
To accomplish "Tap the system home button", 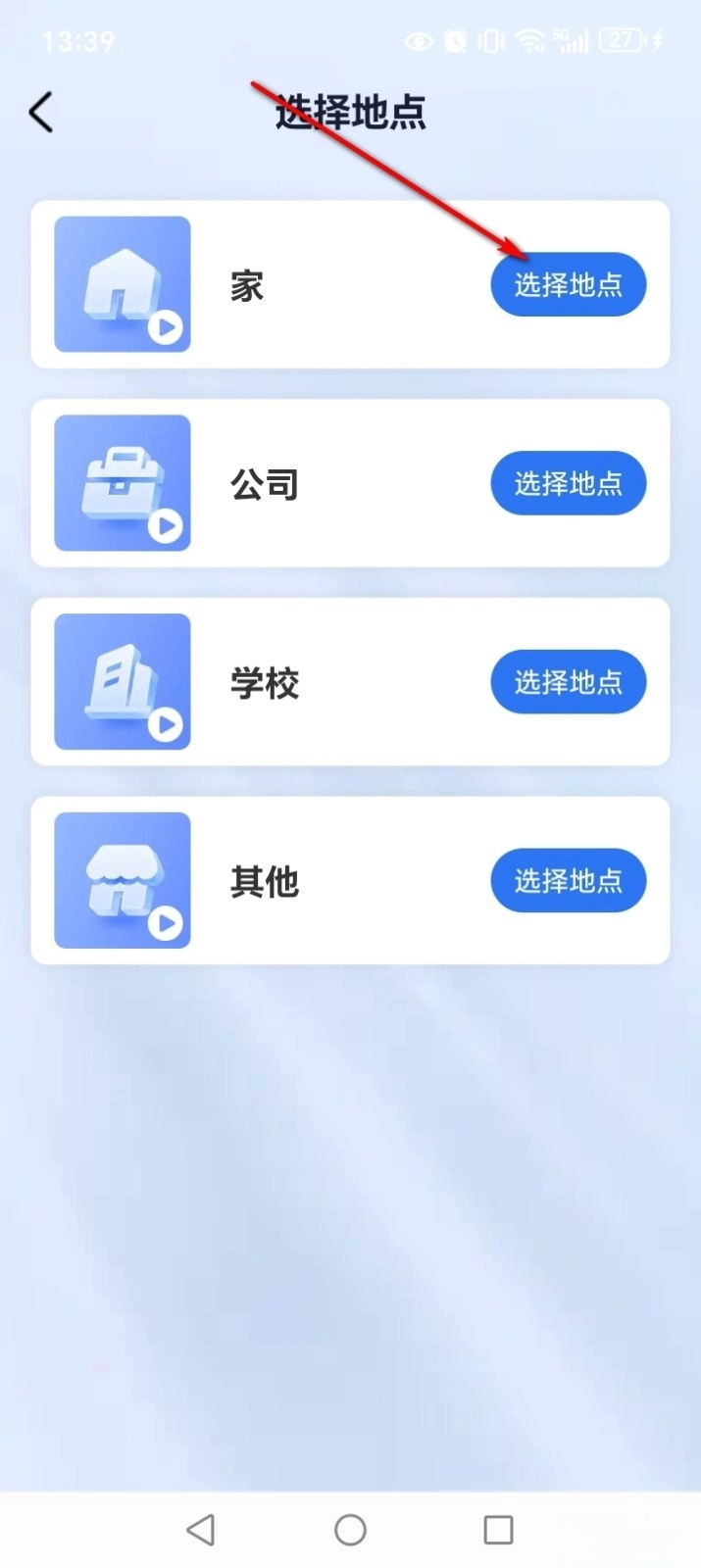I will tap(350, 1530).
